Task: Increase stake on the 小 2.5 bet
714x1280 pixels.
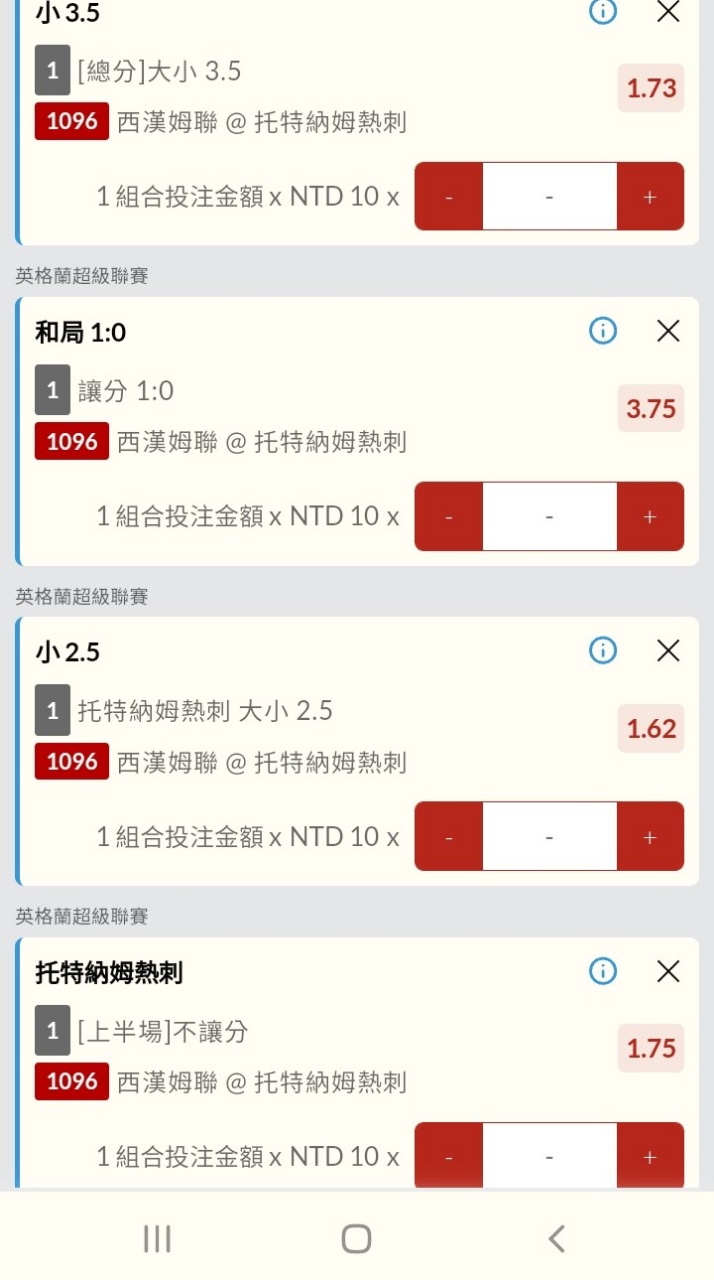Action: click(x=650, y=837)
